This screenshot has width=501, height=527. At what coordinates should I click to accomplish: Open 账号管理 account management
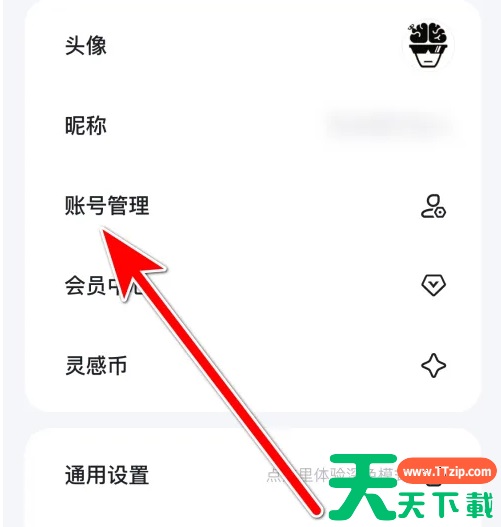point(253,206)
